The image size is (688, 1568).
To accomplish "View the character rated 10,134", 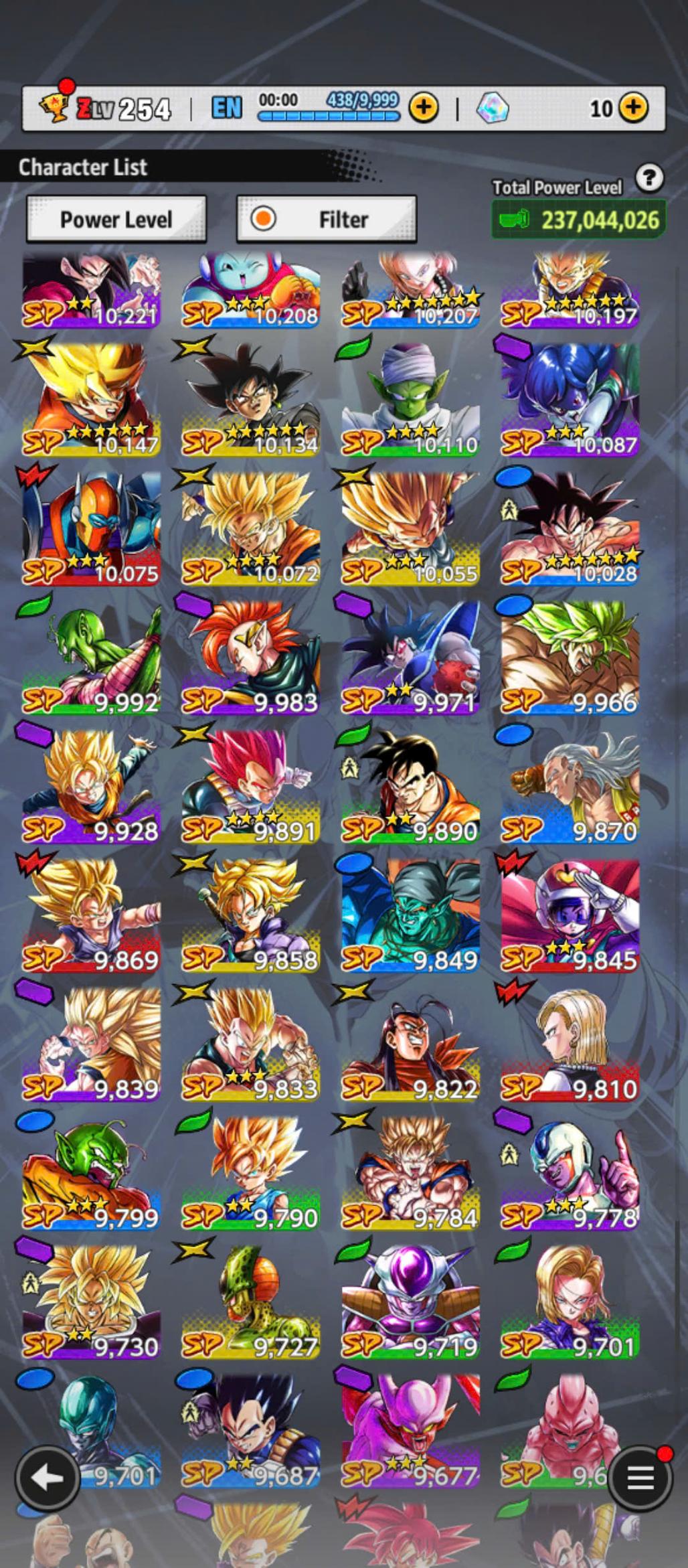I will [250, 399].
